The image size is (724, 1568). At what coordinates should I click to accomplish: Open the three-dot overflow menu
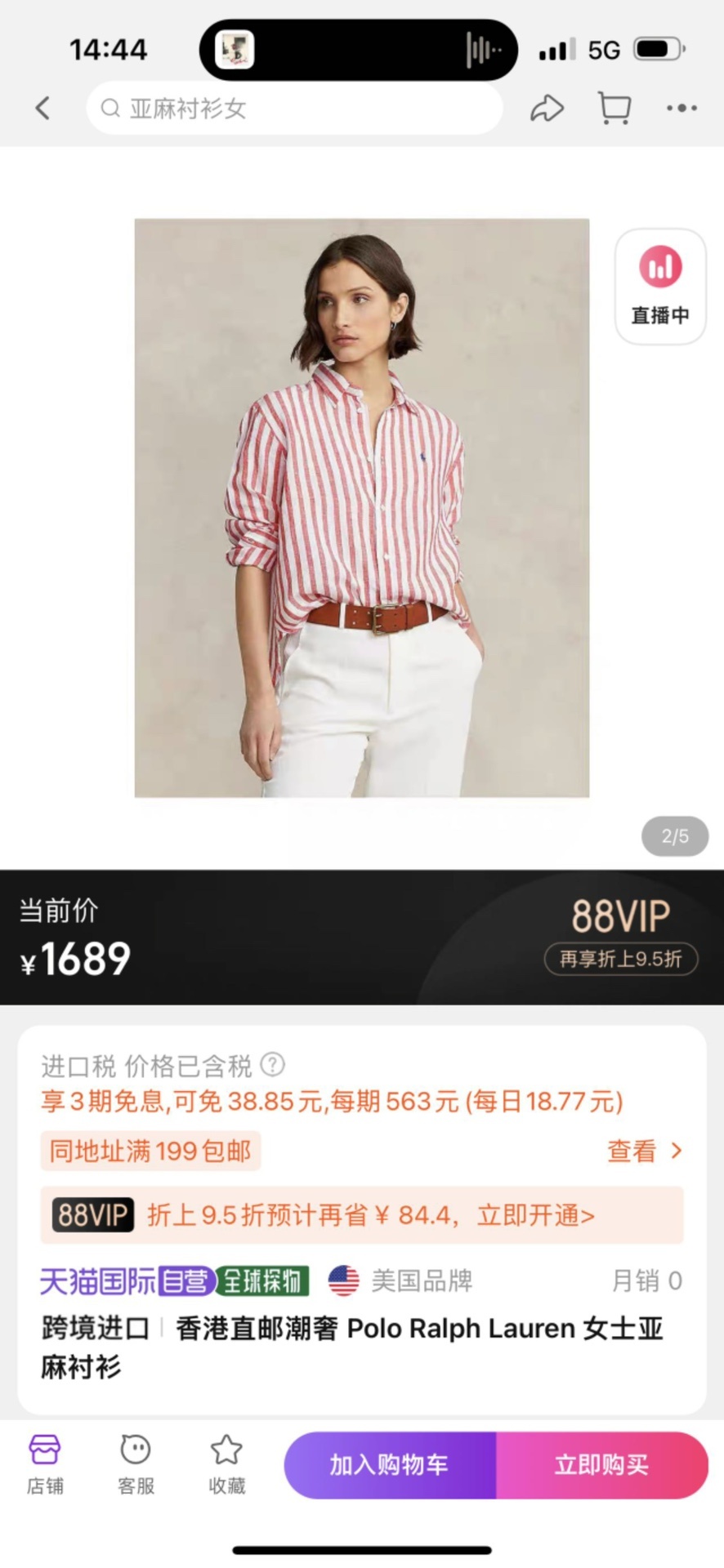click(x=681, y=108)
